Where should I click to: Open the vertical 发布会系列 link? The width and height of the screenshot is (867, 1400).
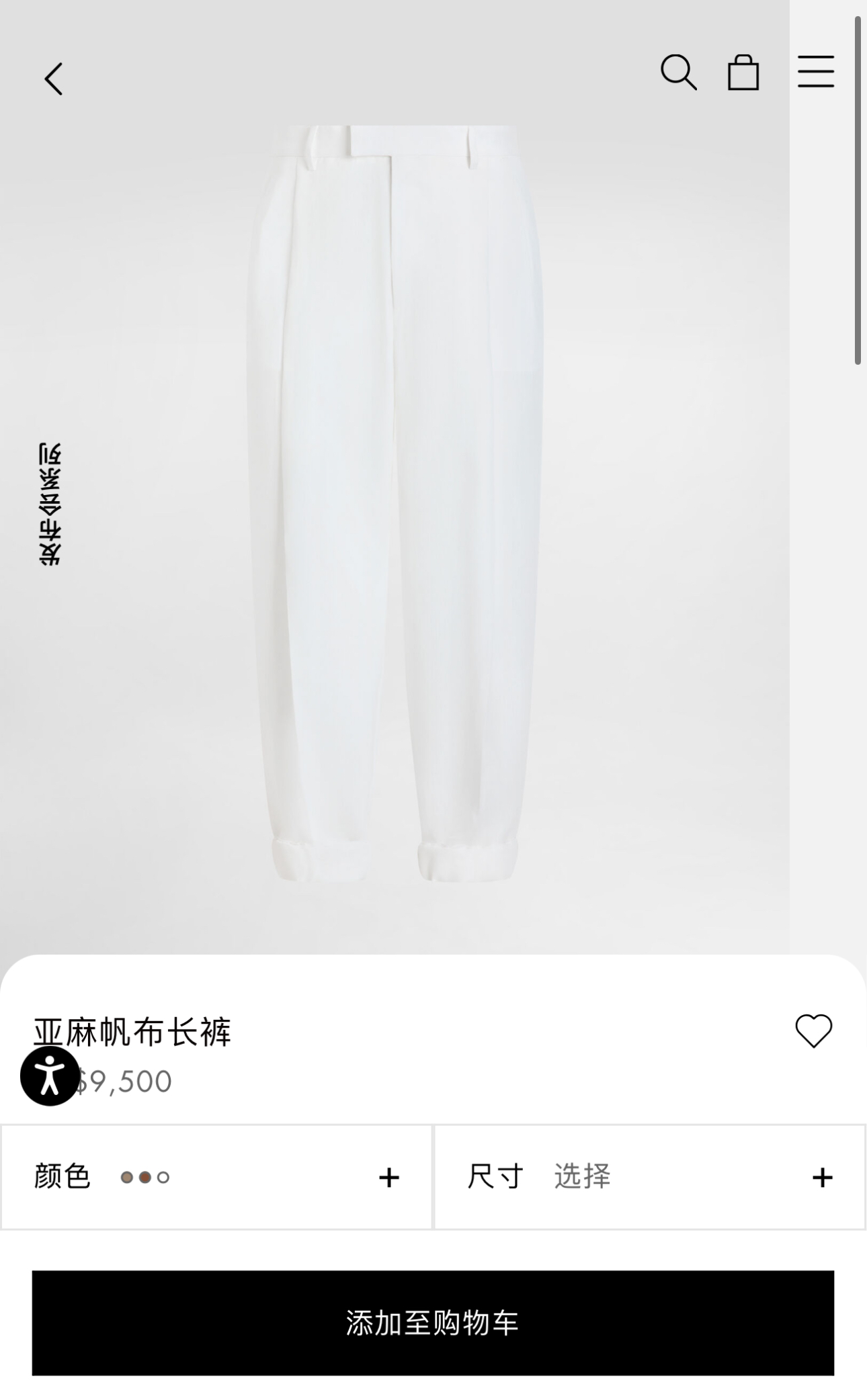click(50, 504)
